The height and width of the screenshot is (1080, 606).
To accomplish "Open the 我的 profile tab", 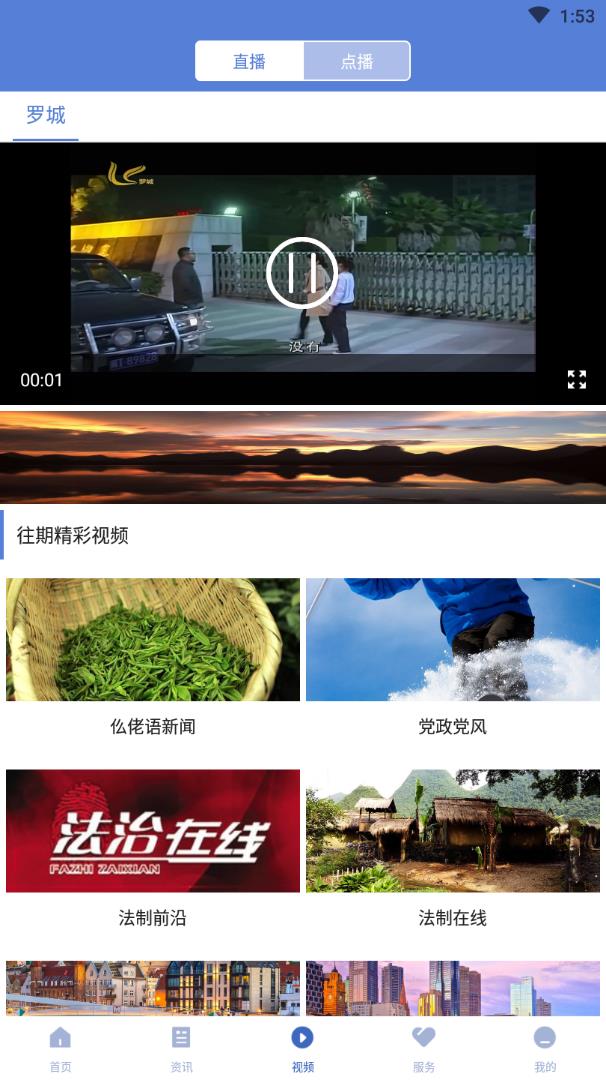I will (544, 1047).
